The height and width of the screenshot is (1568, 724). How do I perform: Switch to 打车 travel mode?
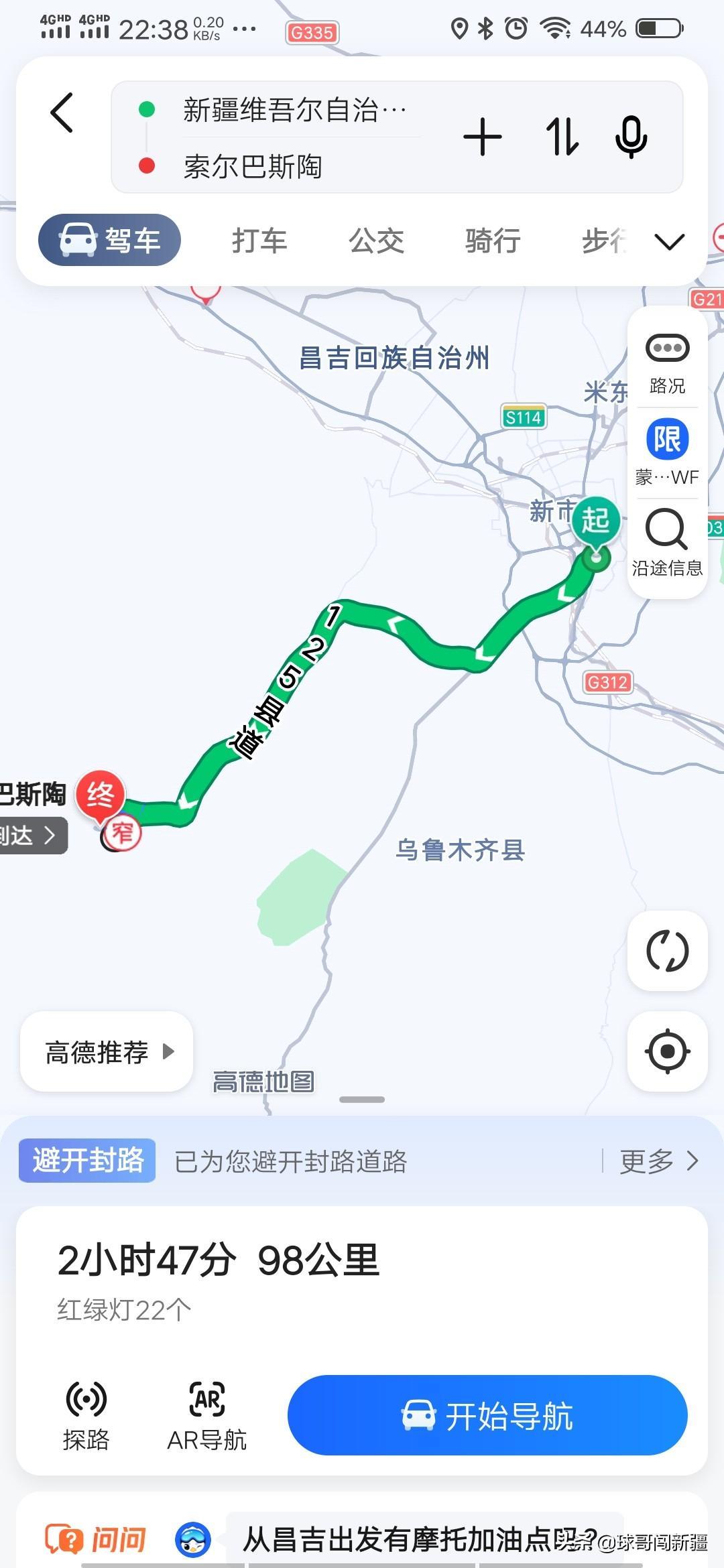259,241
